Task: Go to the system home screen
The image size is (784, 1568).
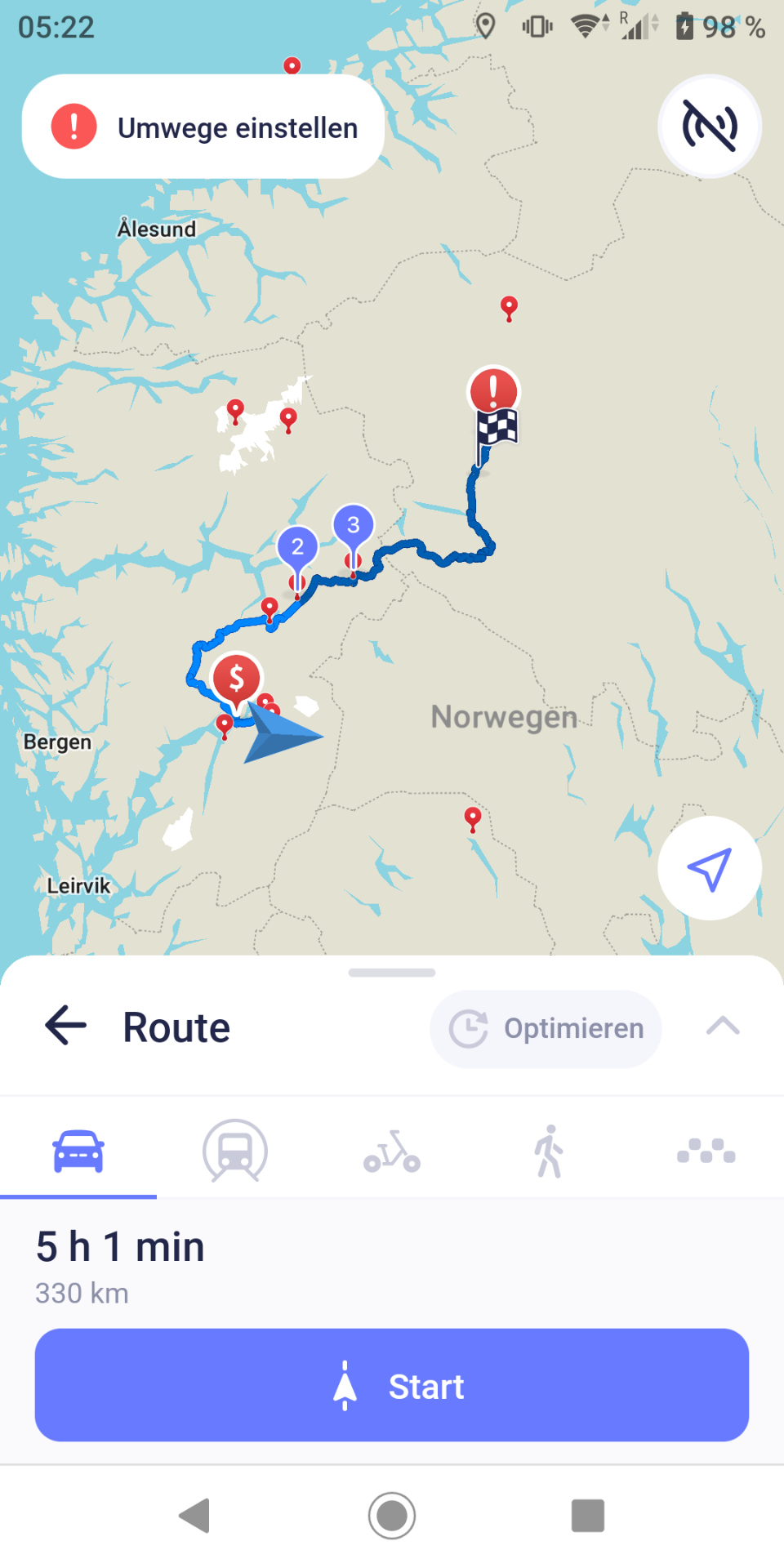Action: click(x=392, y=1516)
